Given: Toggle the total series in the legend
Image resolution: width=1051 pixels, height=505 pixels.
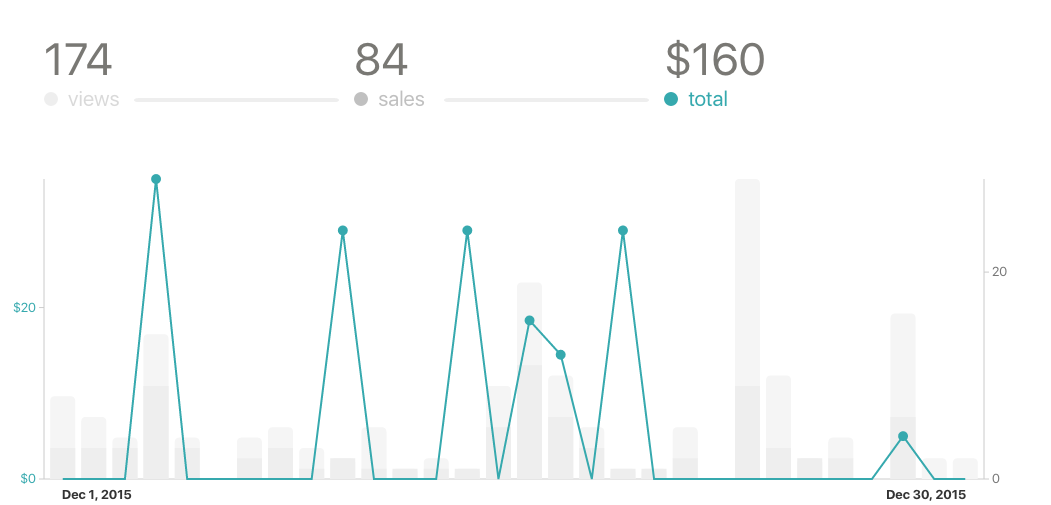Looking at the screenshot, I should [696, 99].
